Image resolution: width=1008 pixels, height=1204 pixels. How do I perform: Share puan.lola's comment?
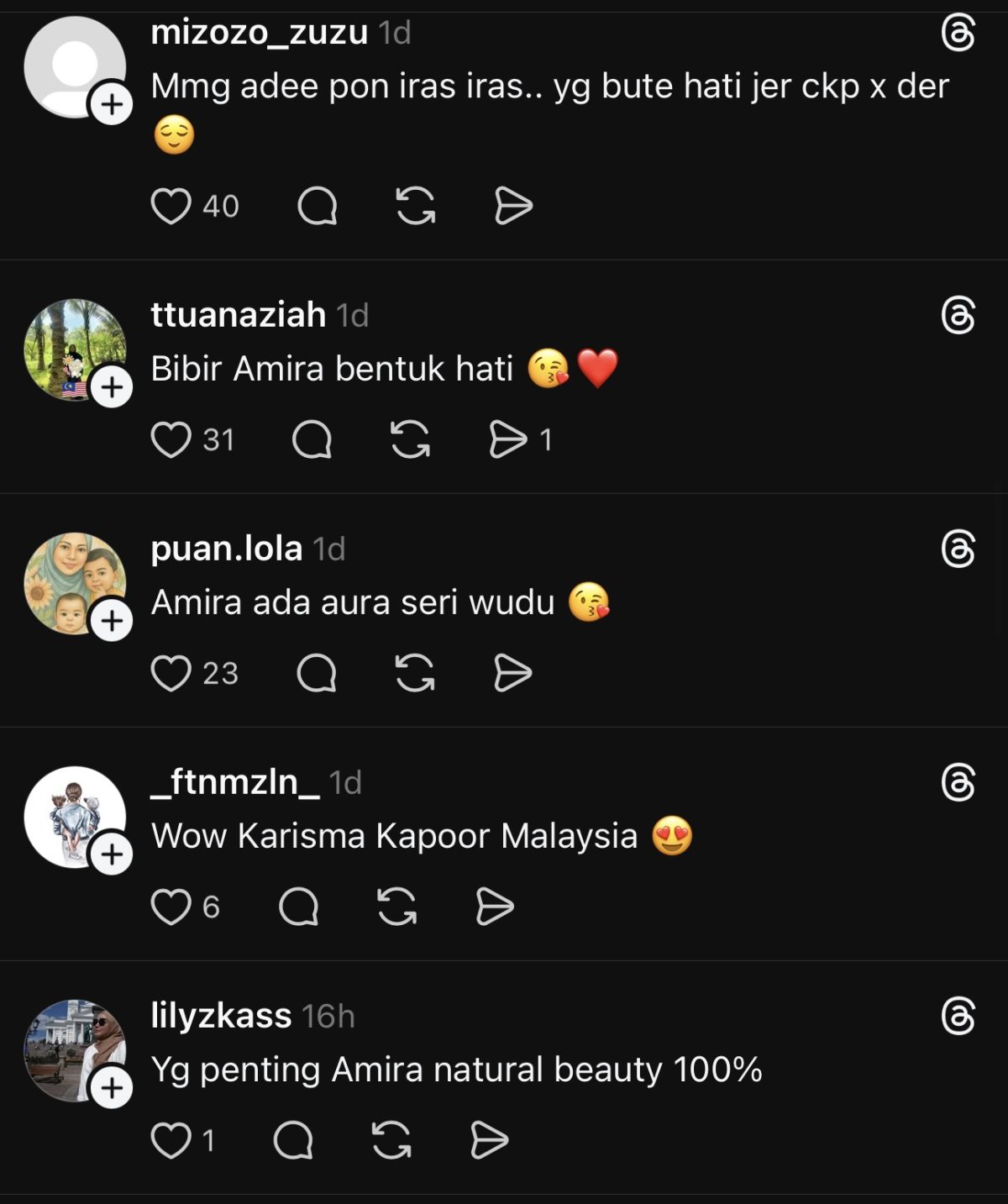click(512, 673)
